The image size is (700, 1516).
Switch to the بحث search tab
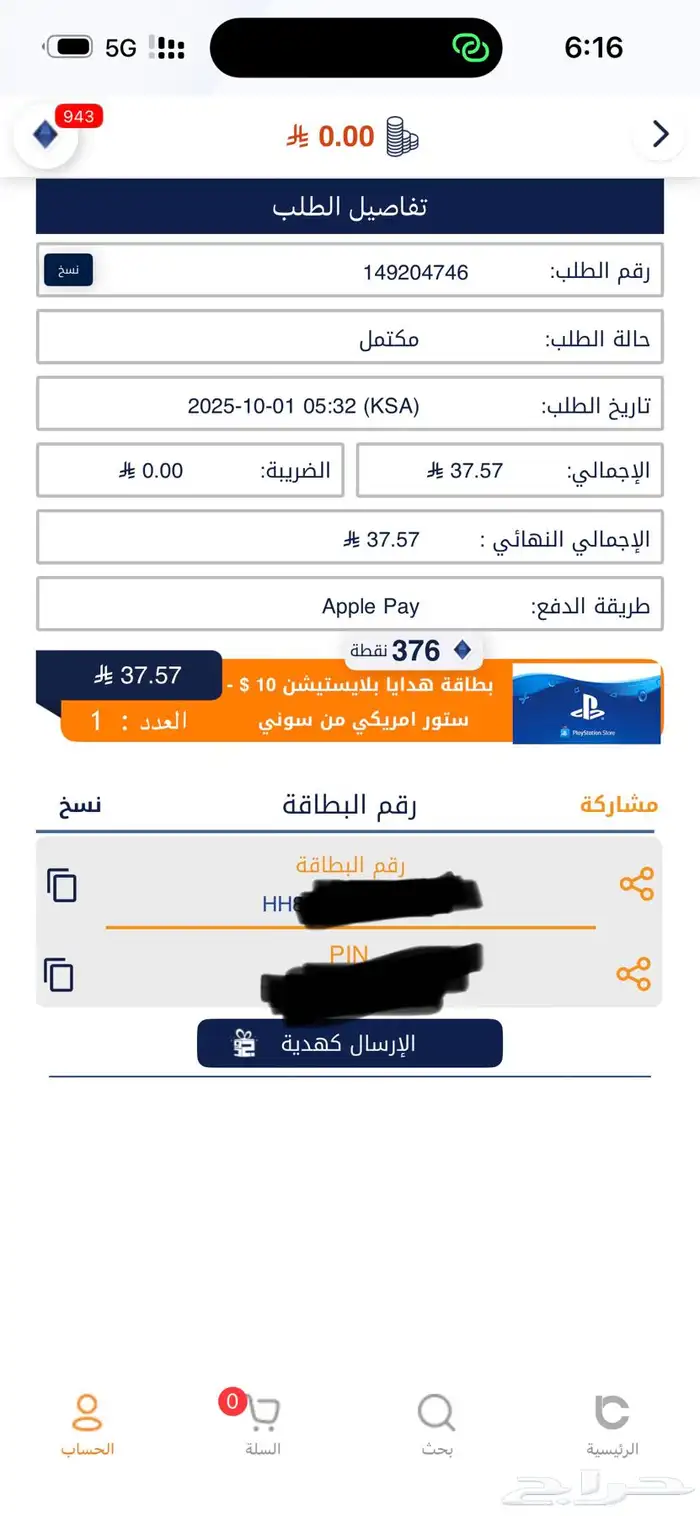pyautogui.click(x=436, y=1425)
